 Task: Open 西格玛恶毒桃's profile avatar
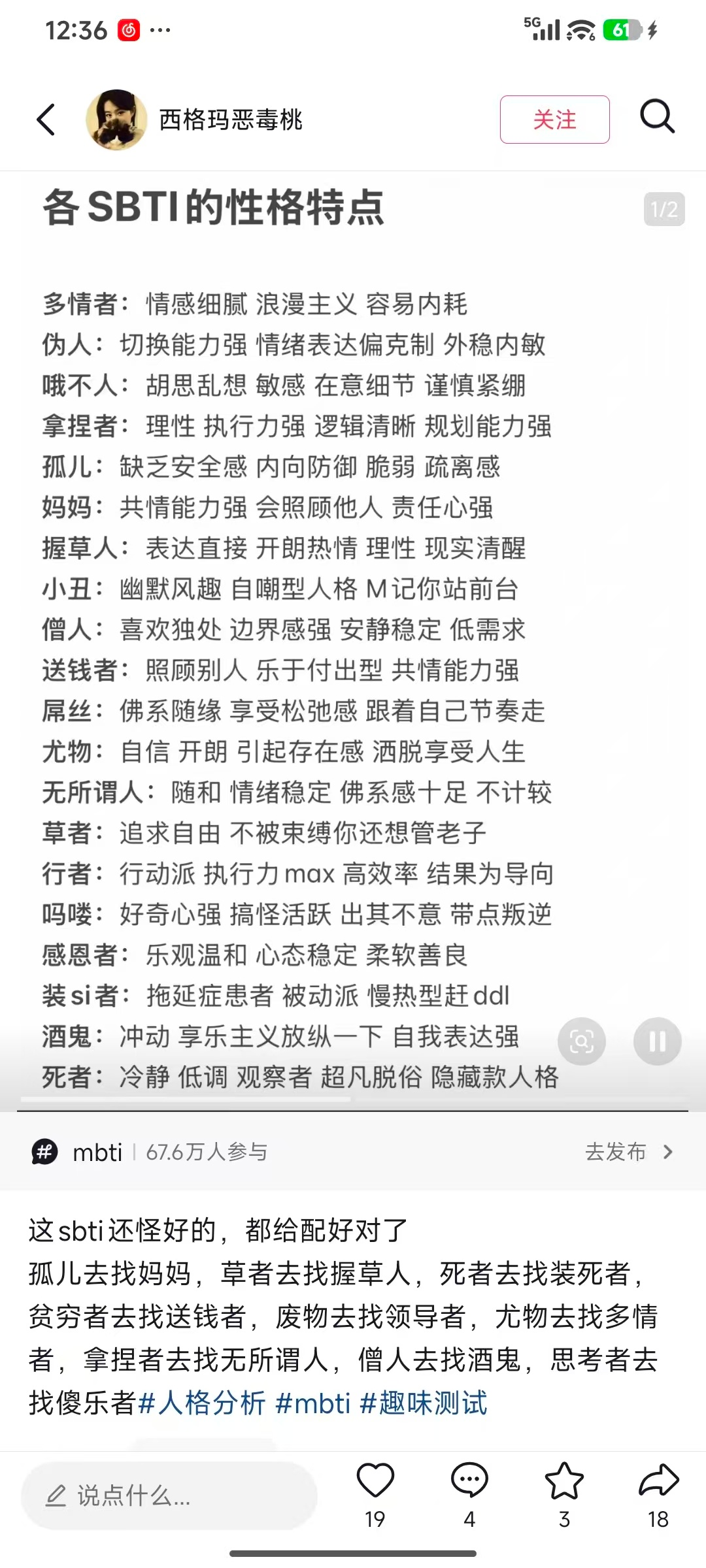click(x=116, y=120)
